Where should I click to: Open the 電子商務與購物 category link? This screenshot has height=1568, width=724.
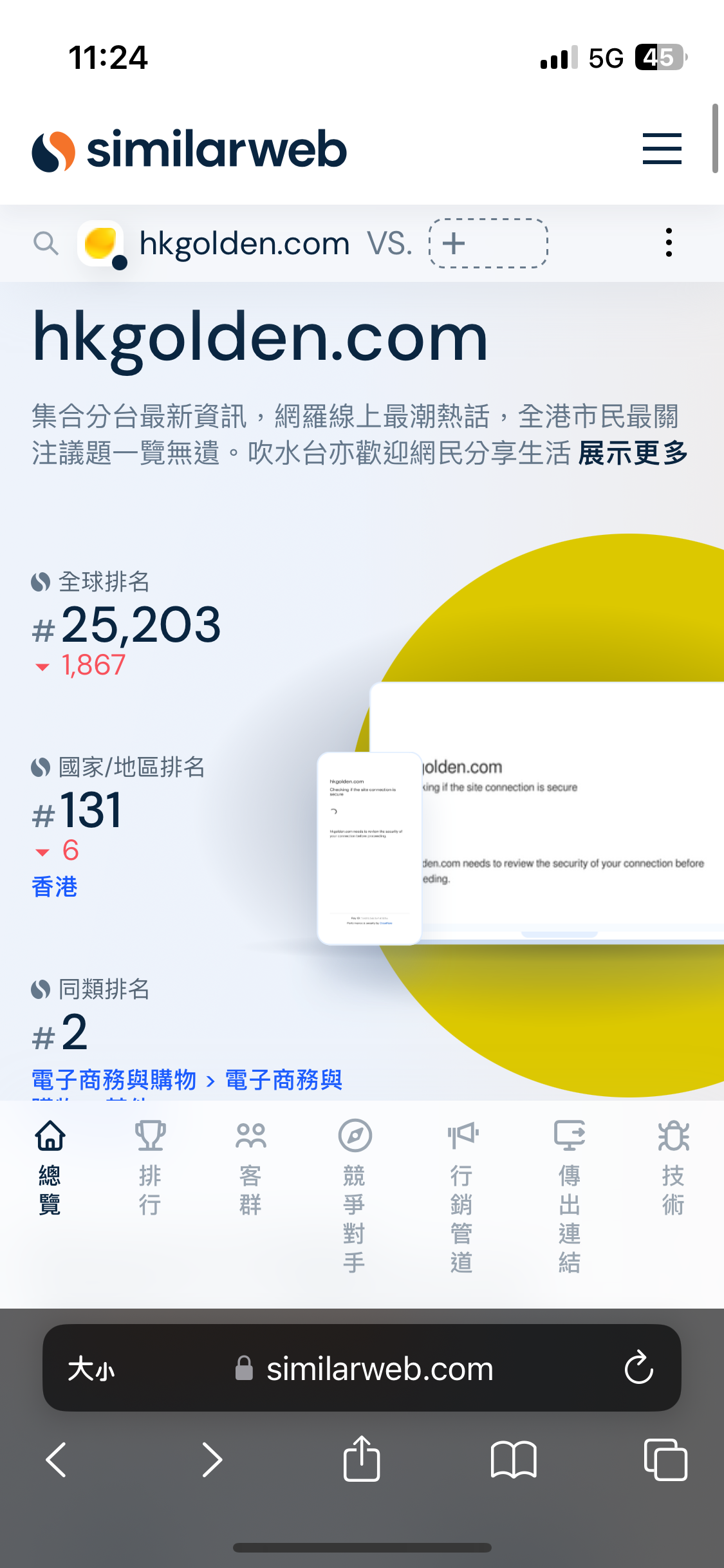[114, 1079]
